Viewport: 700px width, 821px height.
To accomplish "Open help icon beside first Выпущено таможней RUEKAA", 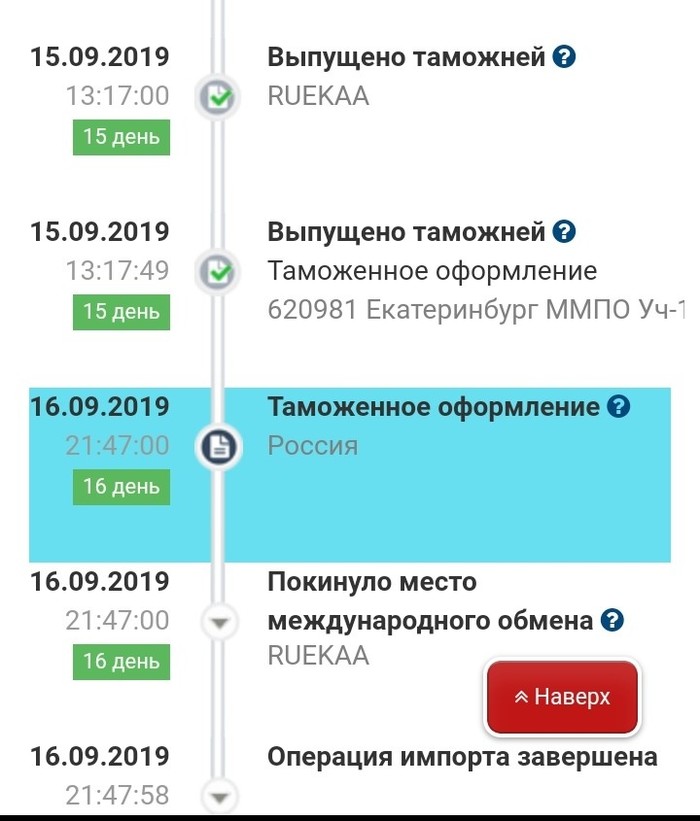I will 564,57.
